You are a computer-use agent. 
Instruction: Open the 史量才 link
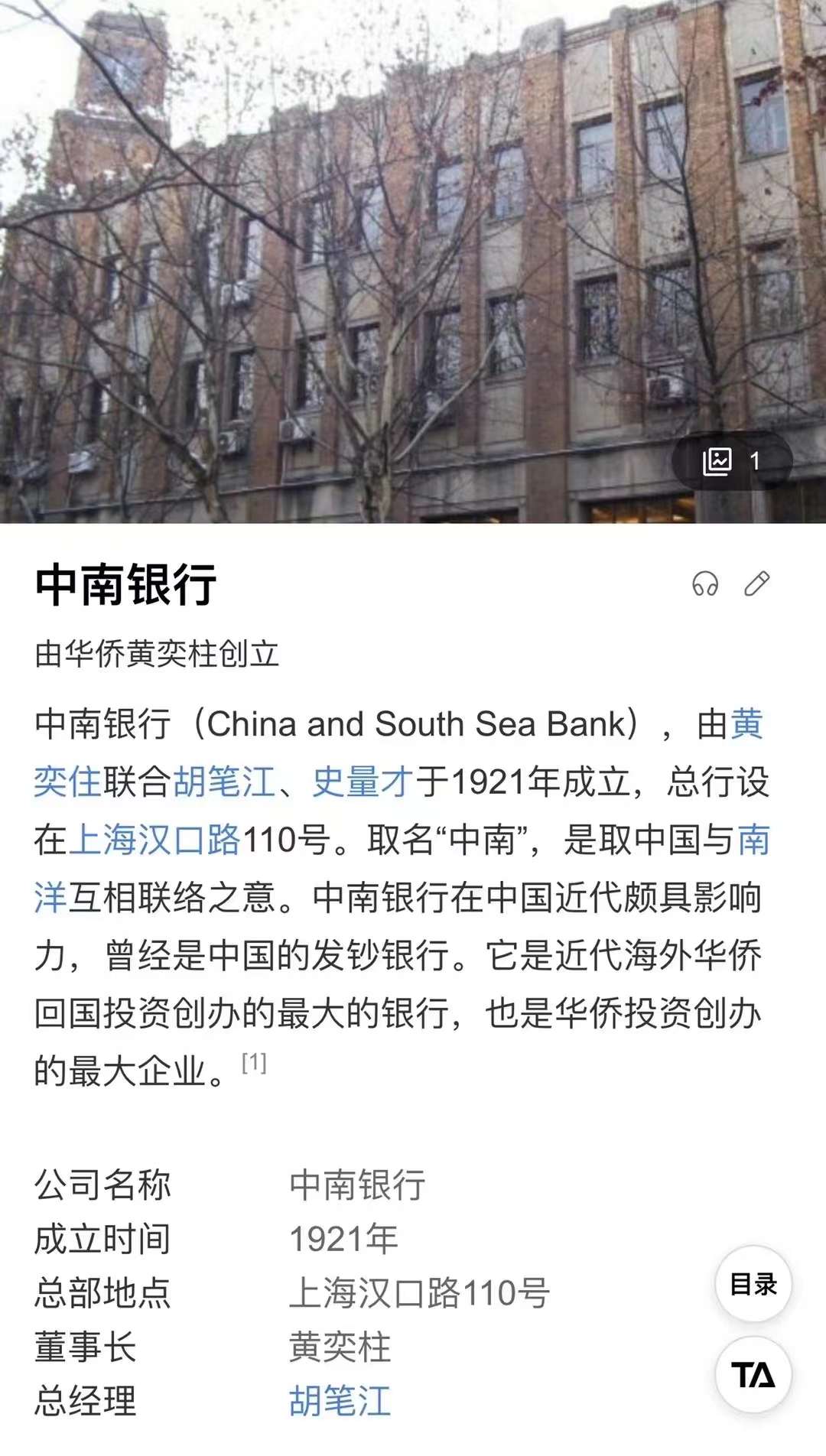point(363,782)
